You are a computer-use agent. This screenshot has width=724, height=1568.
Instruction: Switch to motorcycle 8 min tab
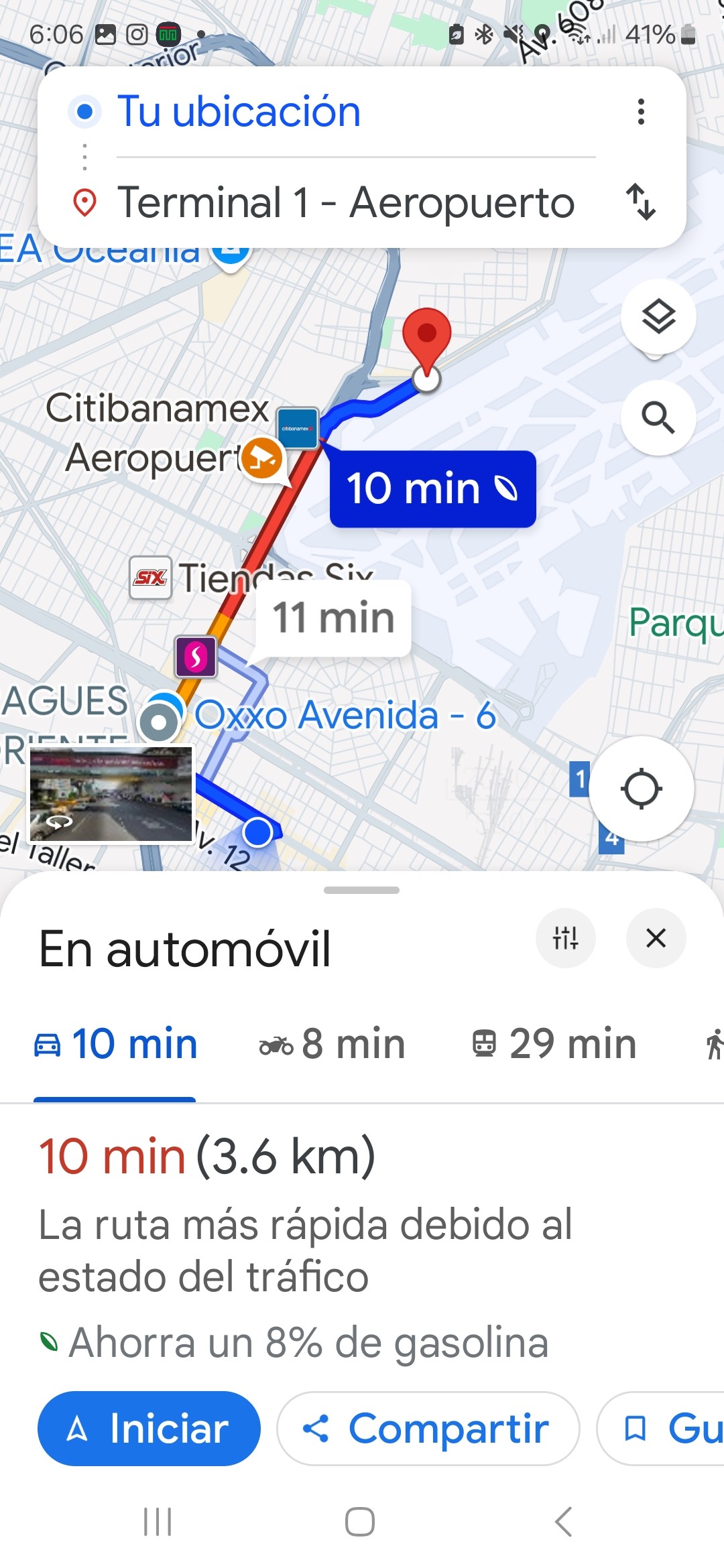pos(333,1044)
